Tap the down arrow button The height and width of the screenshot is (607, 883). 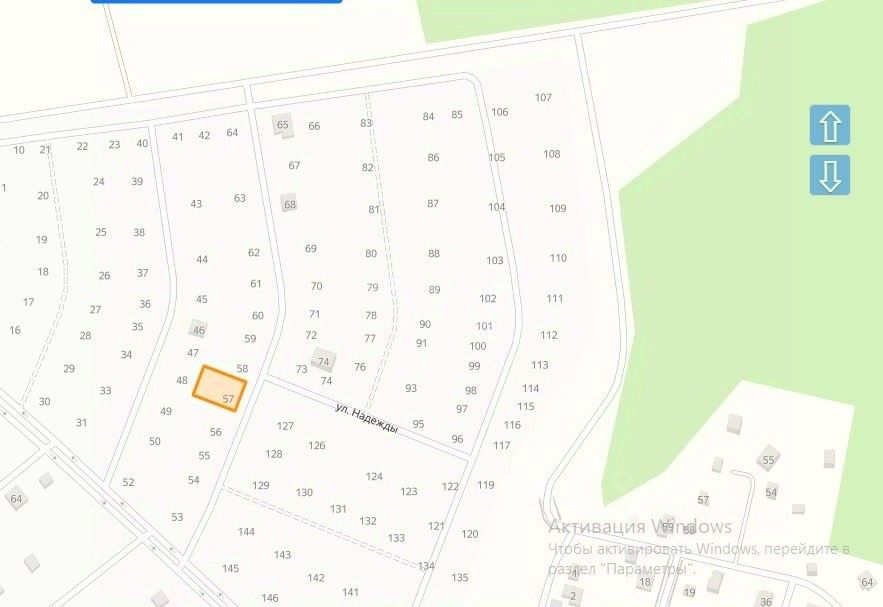[x=829, y=175]
